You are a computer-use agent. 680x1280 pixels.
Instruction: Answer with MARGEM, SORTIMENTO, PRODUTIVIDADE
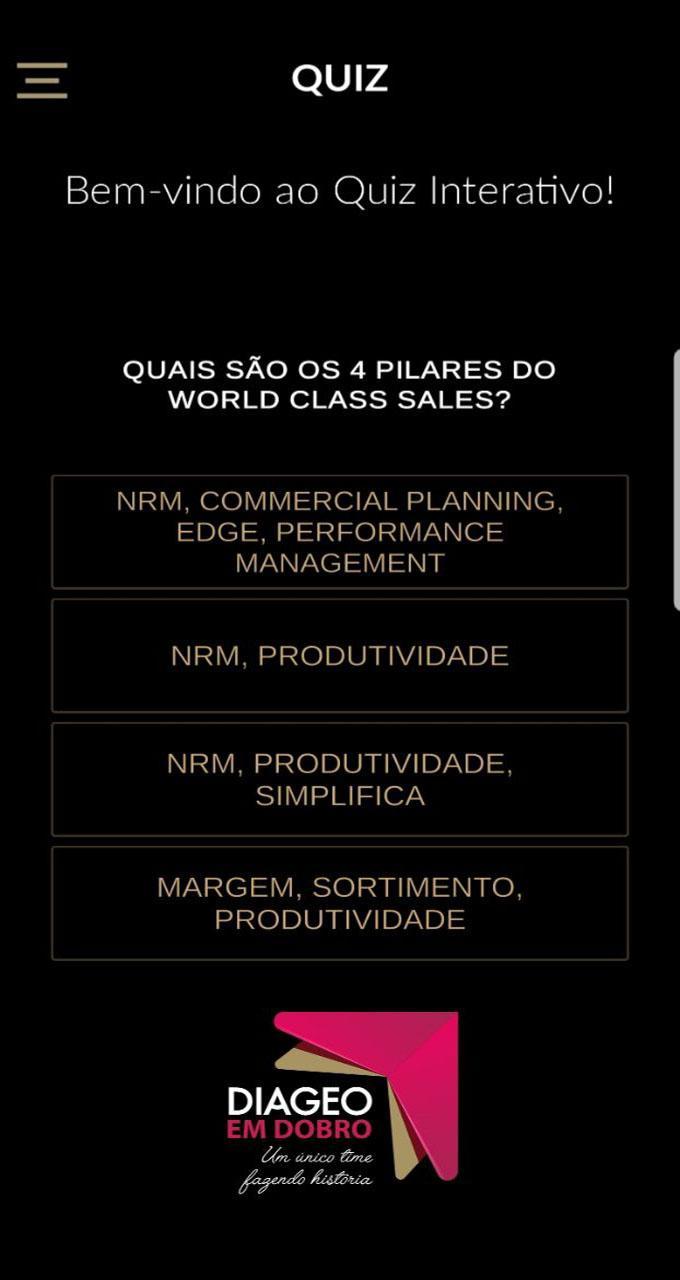(x=340, y=904)
